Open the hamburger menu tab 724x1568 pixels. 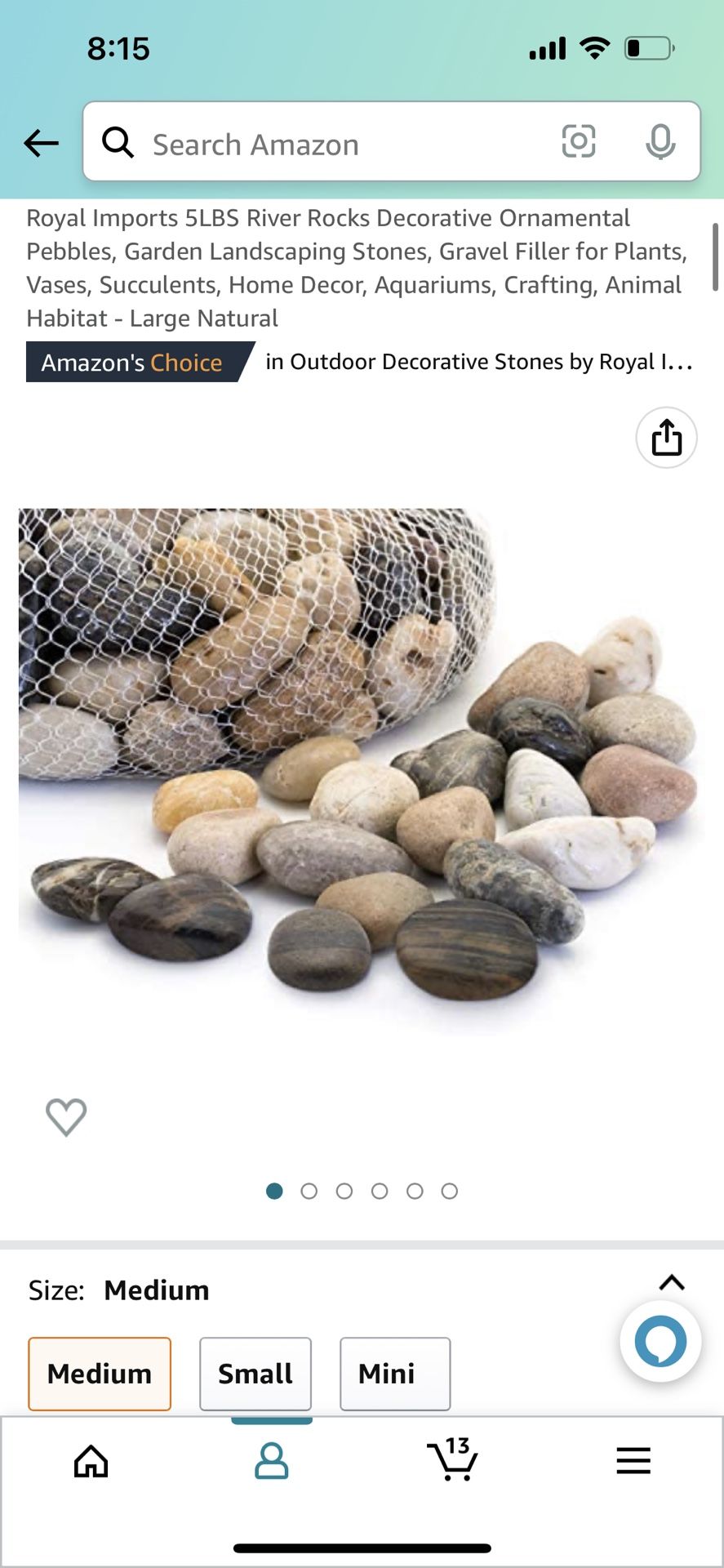coord(633,1460)
